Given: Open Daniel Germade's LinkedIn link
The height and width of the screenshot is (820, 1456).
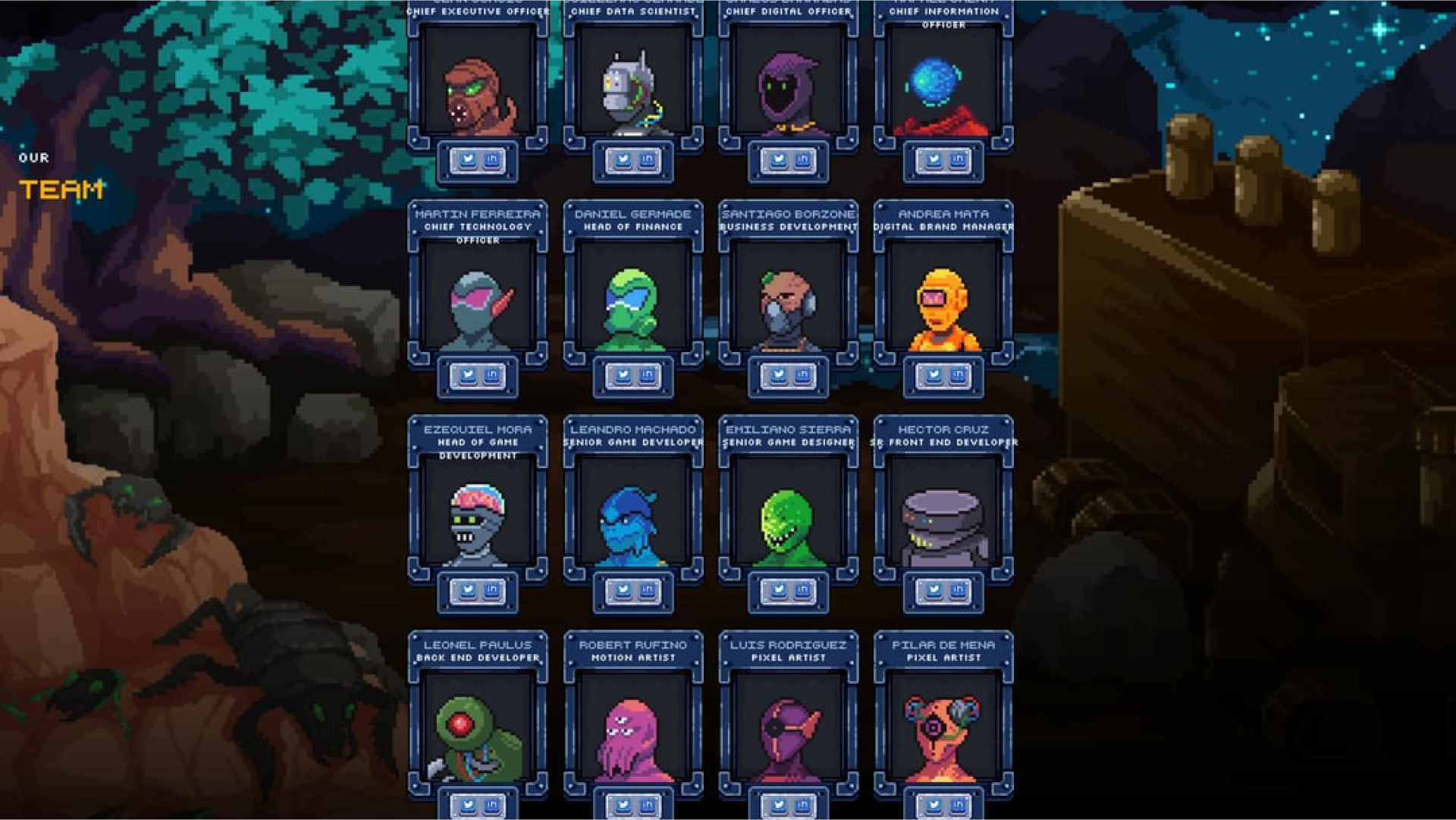Looking at the screenshot, I should coord(647,375).
